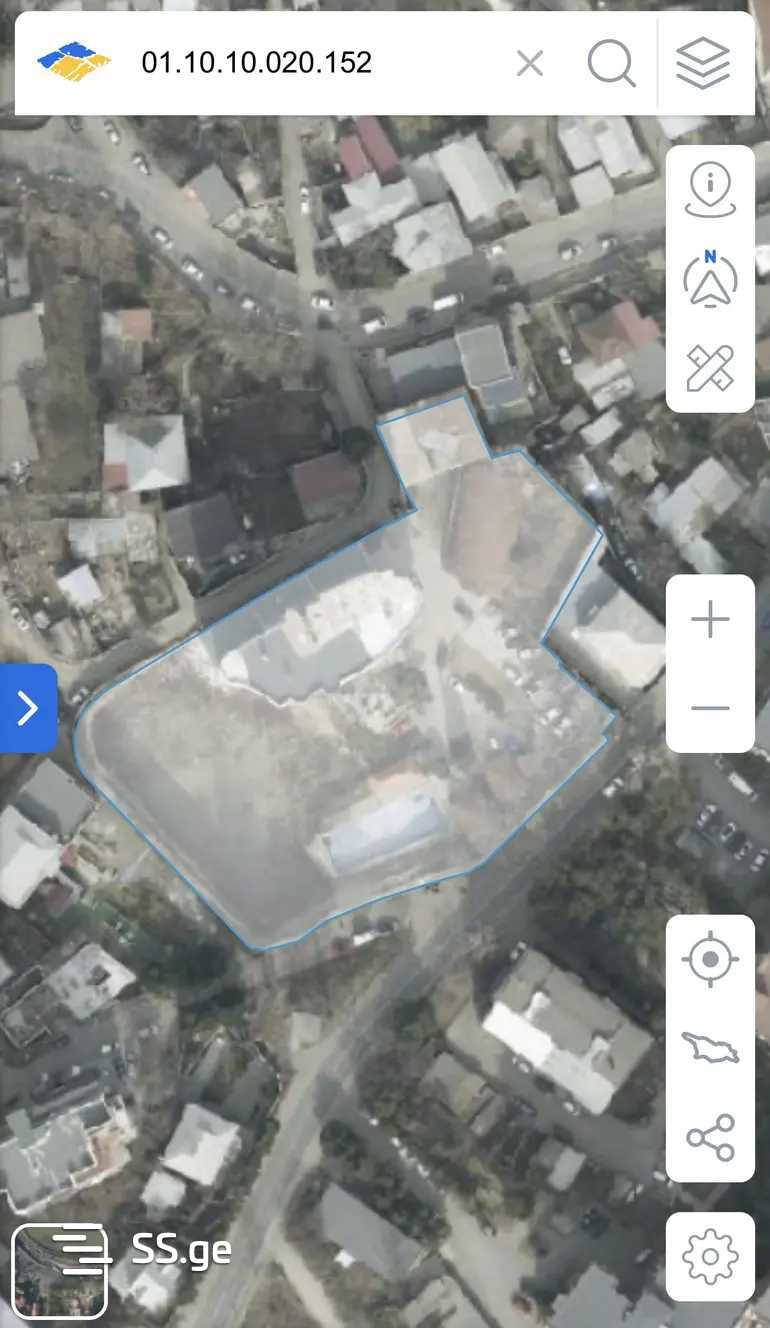The height and width of the screenshot is (1328, 770).
Task: Open the map settings gear
Action: [710, 1256]
